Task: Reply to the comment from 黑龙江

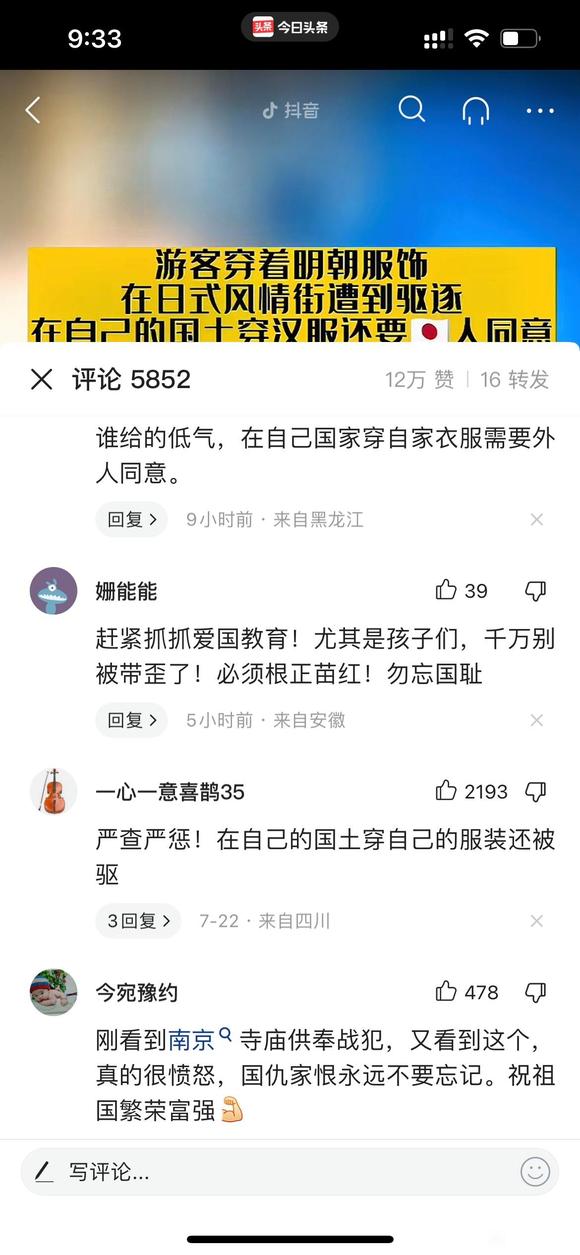Action: point(131,519)
